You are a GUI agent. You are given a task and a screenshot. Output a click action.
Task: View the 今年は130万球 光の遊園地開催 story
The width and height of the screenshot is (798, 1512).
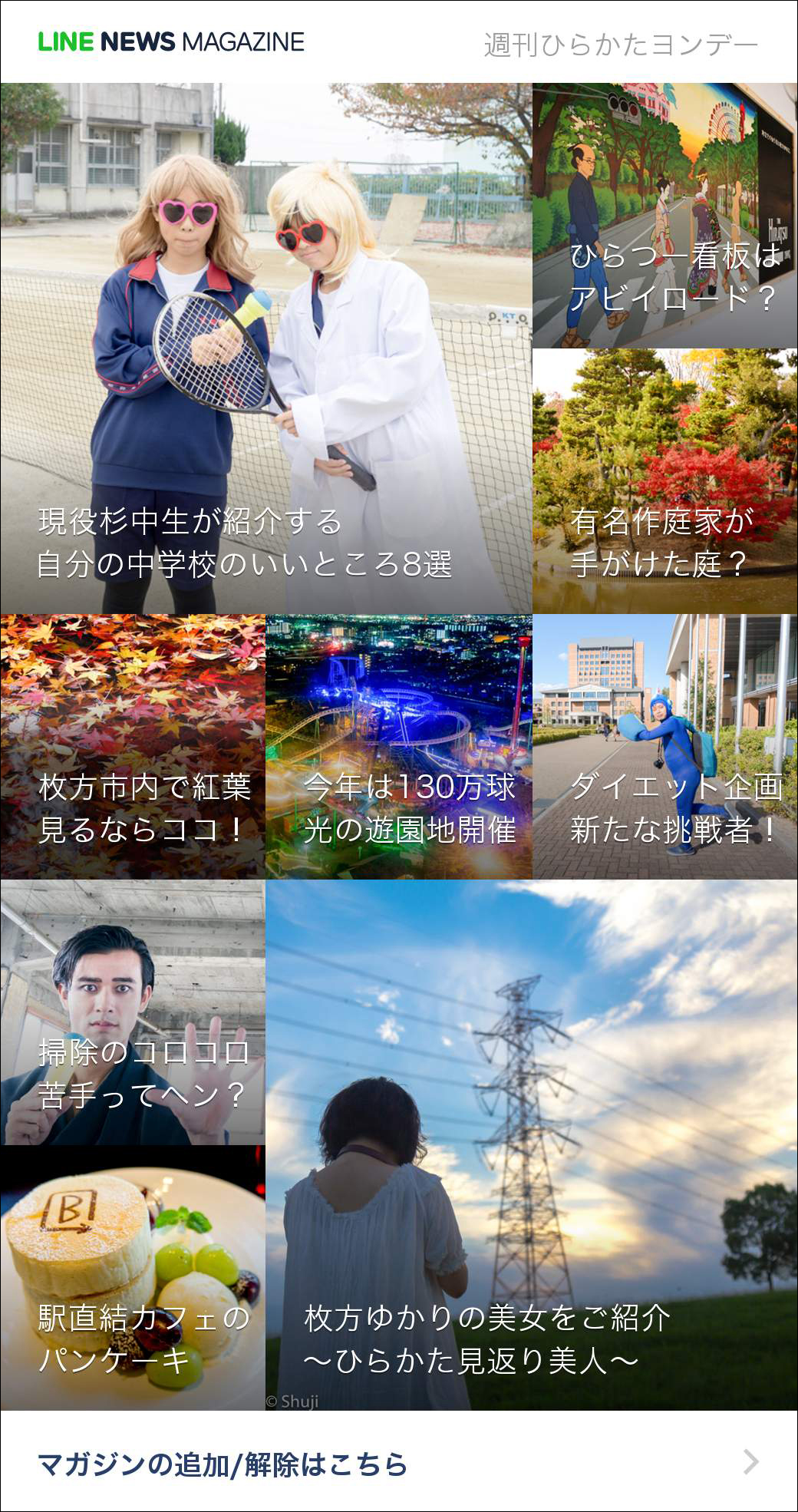pos(398,746)
